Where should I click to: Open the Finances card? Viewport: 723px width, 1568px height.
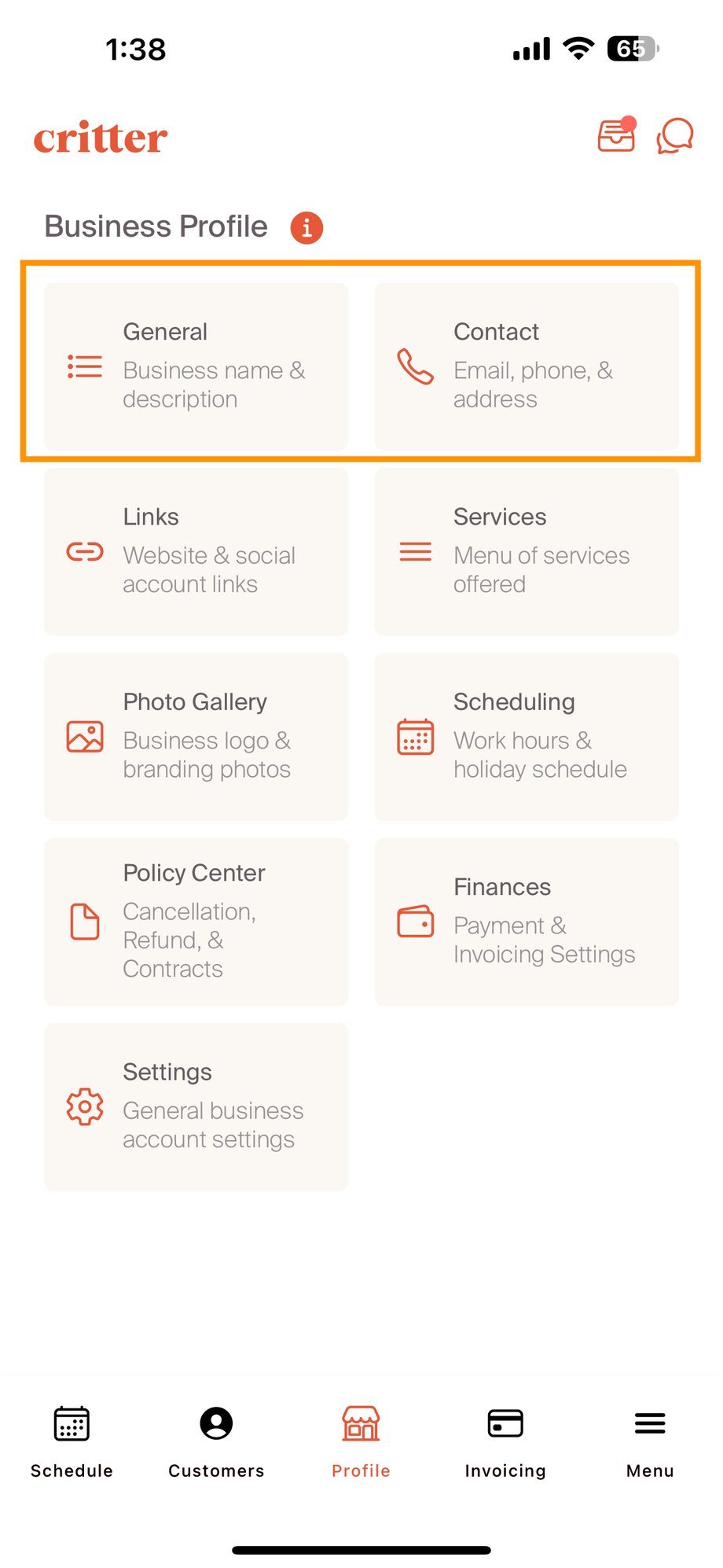(527, 921)
